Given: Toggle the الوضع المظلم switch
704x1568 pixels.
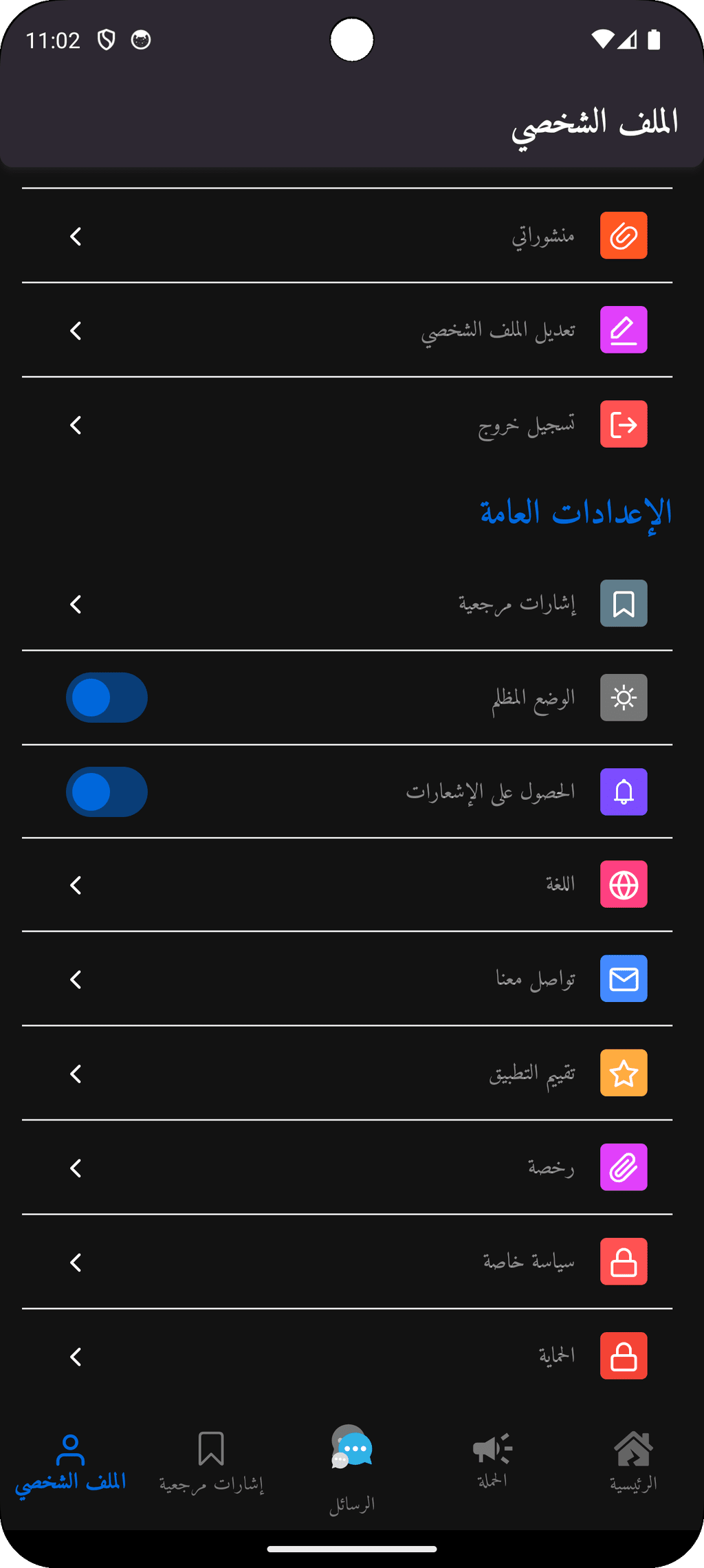Looking at the screenshot, I should [x=107, y=697].
